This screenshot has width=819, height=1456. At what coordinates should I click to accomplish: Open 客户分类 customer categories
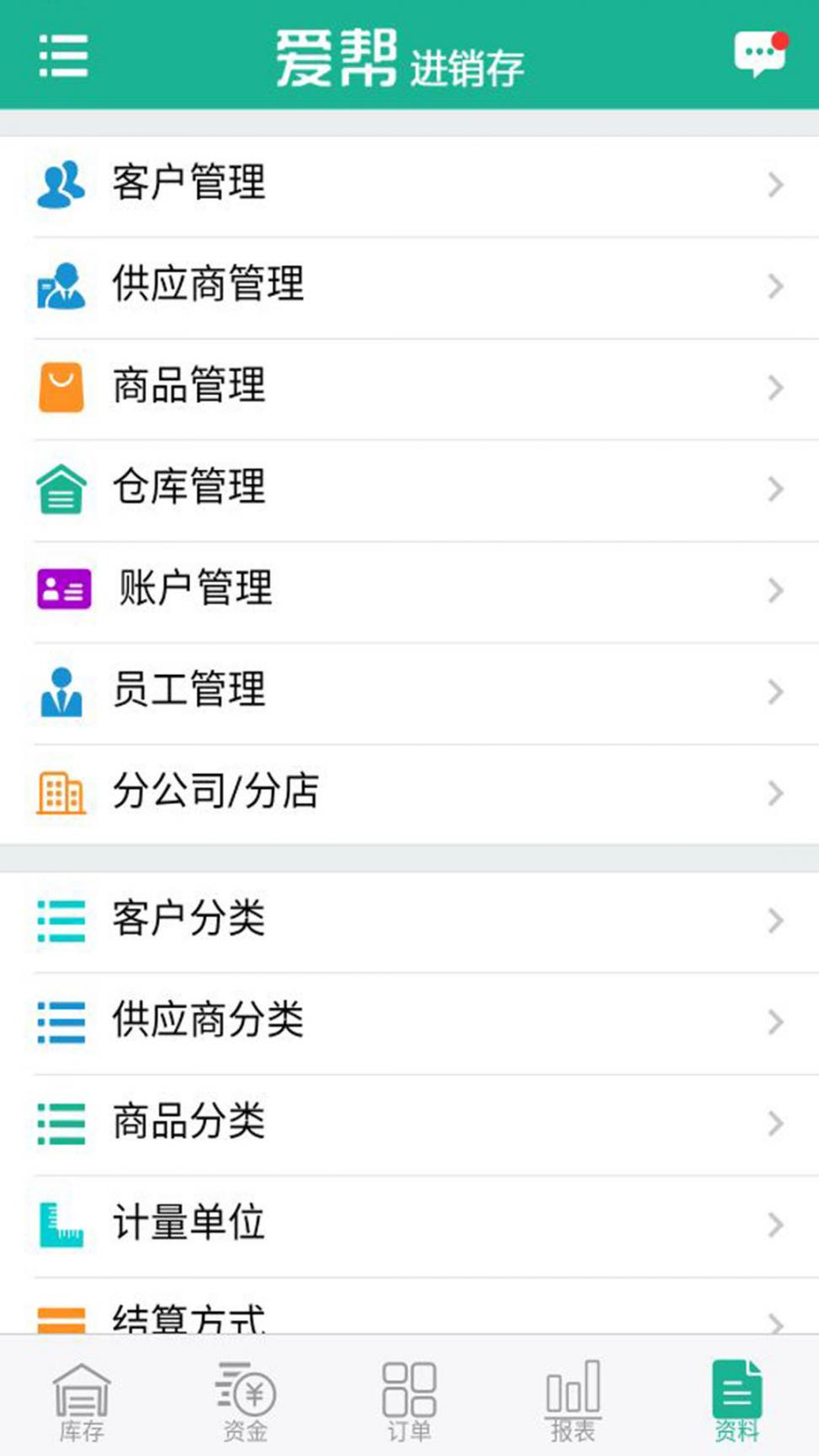coord(409,920)
